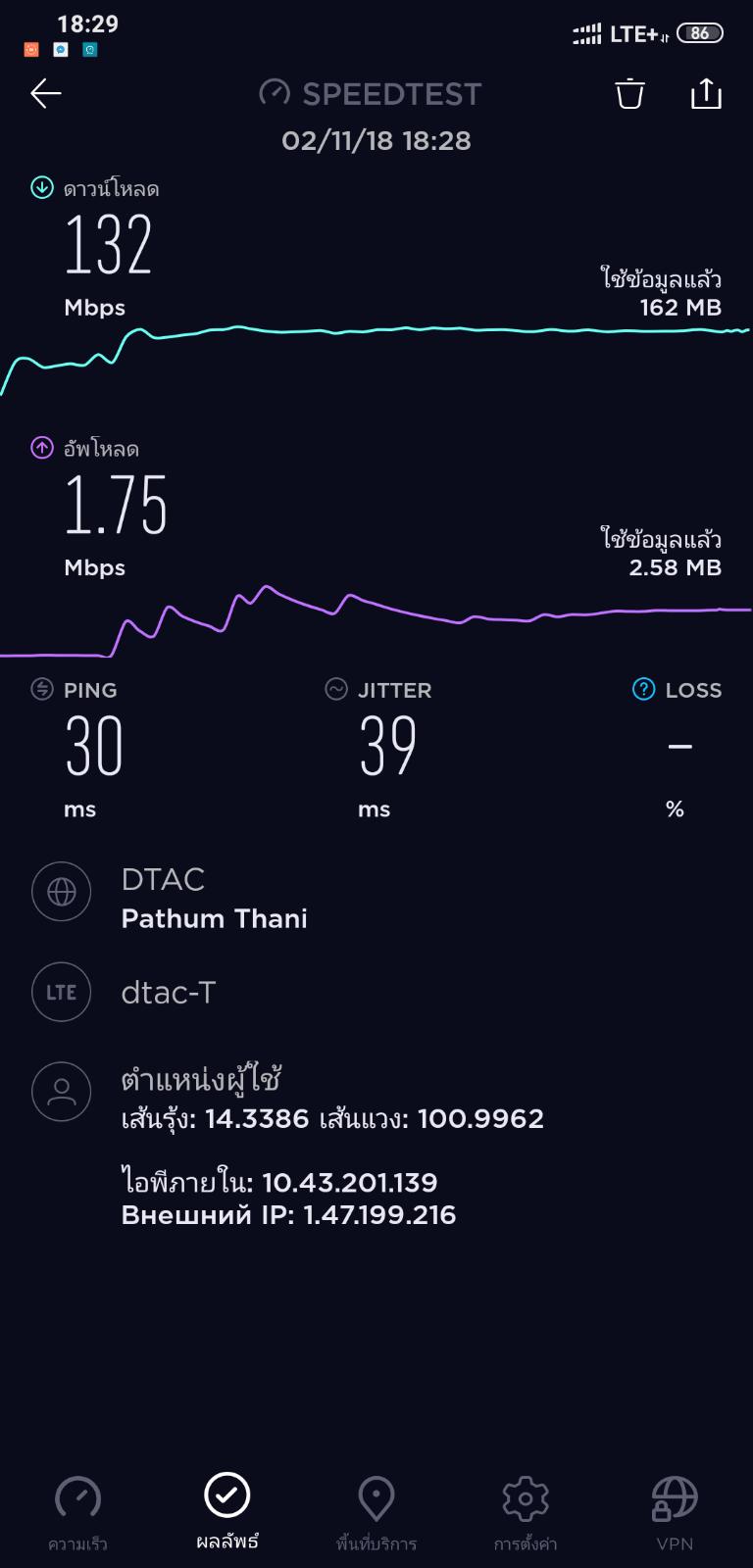Open the LOSS help question mark

click(643, 689)
